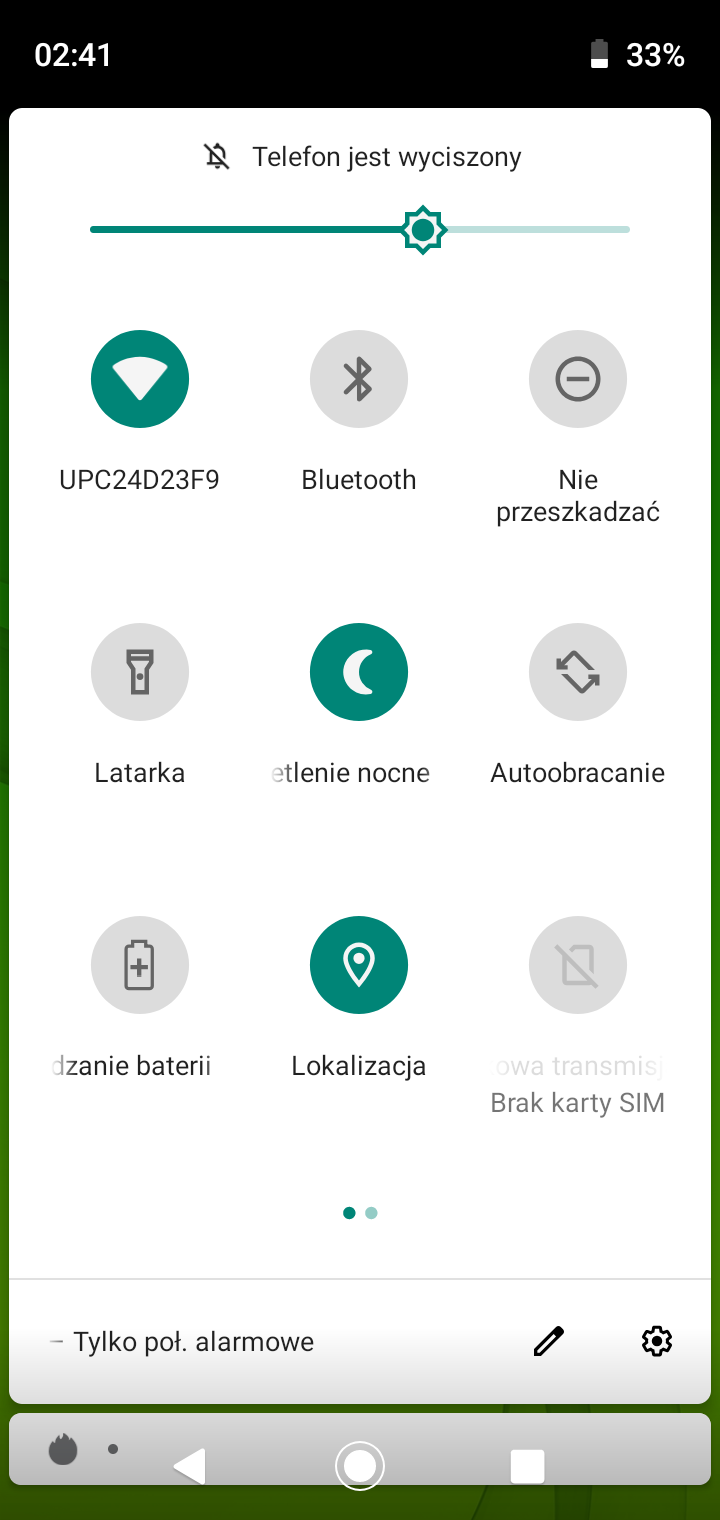Enable Autoobracanie screen rotation
This screenshot has width=720, height=1520.
pos(578,672)
